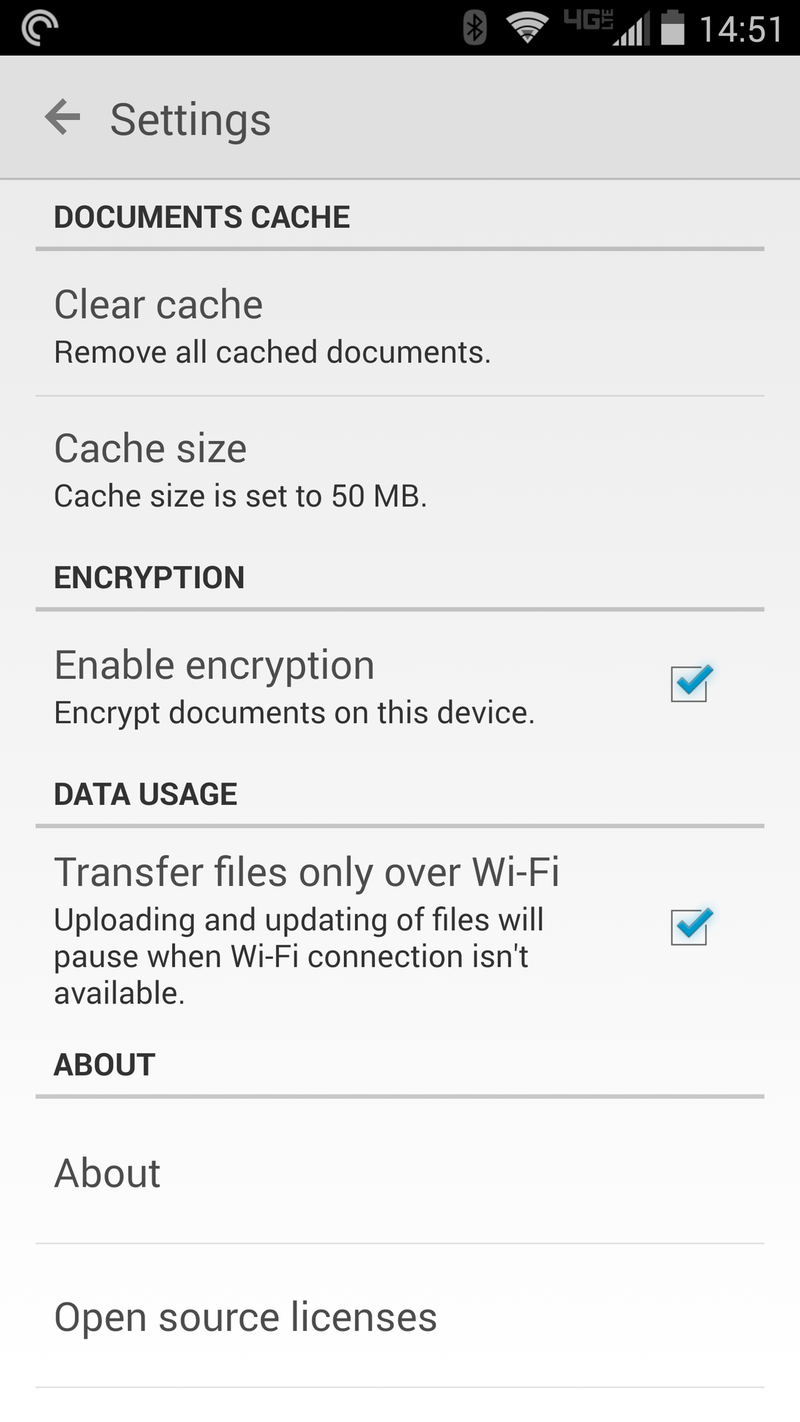Screen dimensions: 800x1422
Task: Open Cache size setting
Action: point(400,469)
